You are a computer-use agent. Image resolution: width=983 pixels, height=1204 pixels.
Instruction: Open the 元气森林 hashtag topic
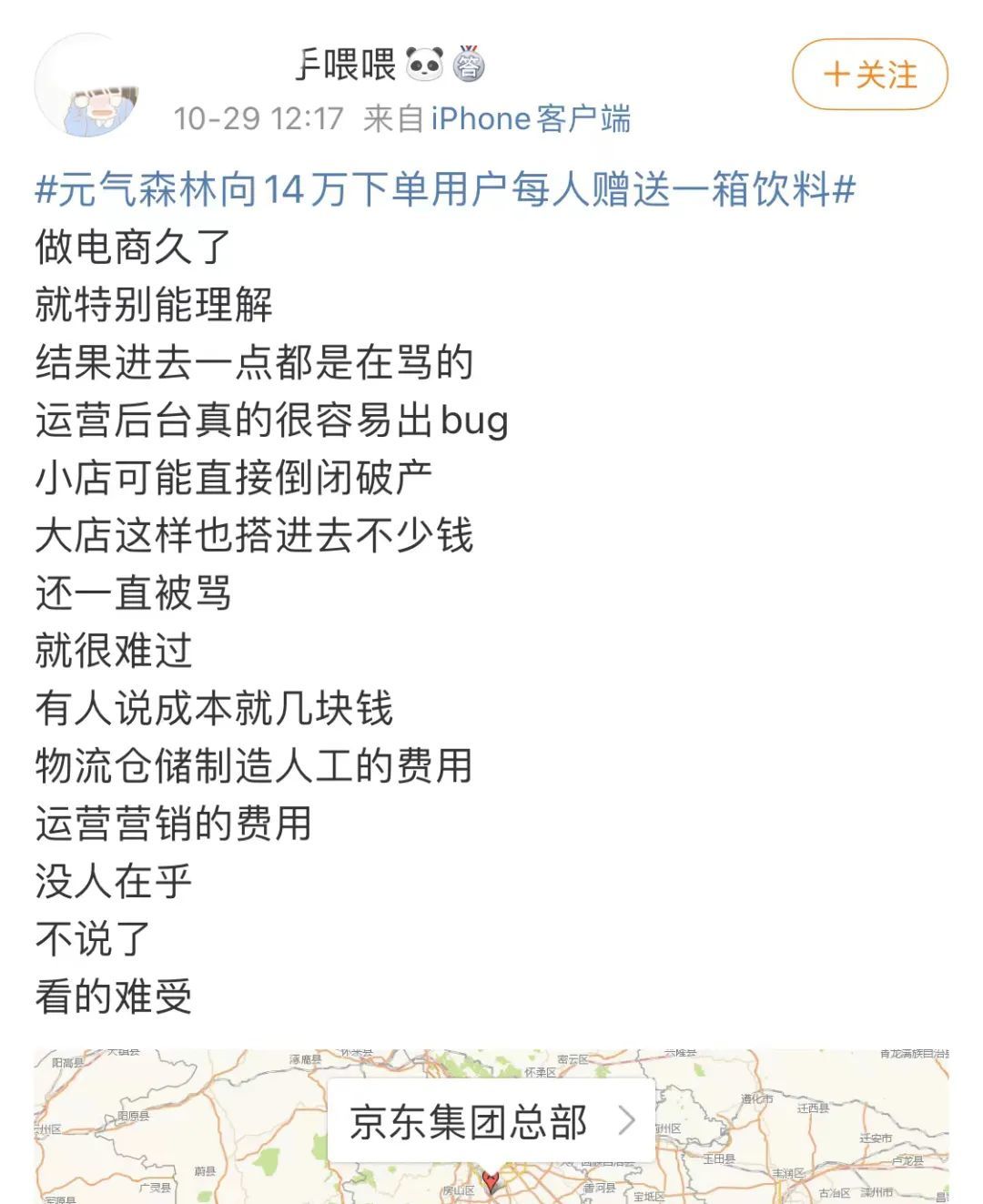coord(445,190)
